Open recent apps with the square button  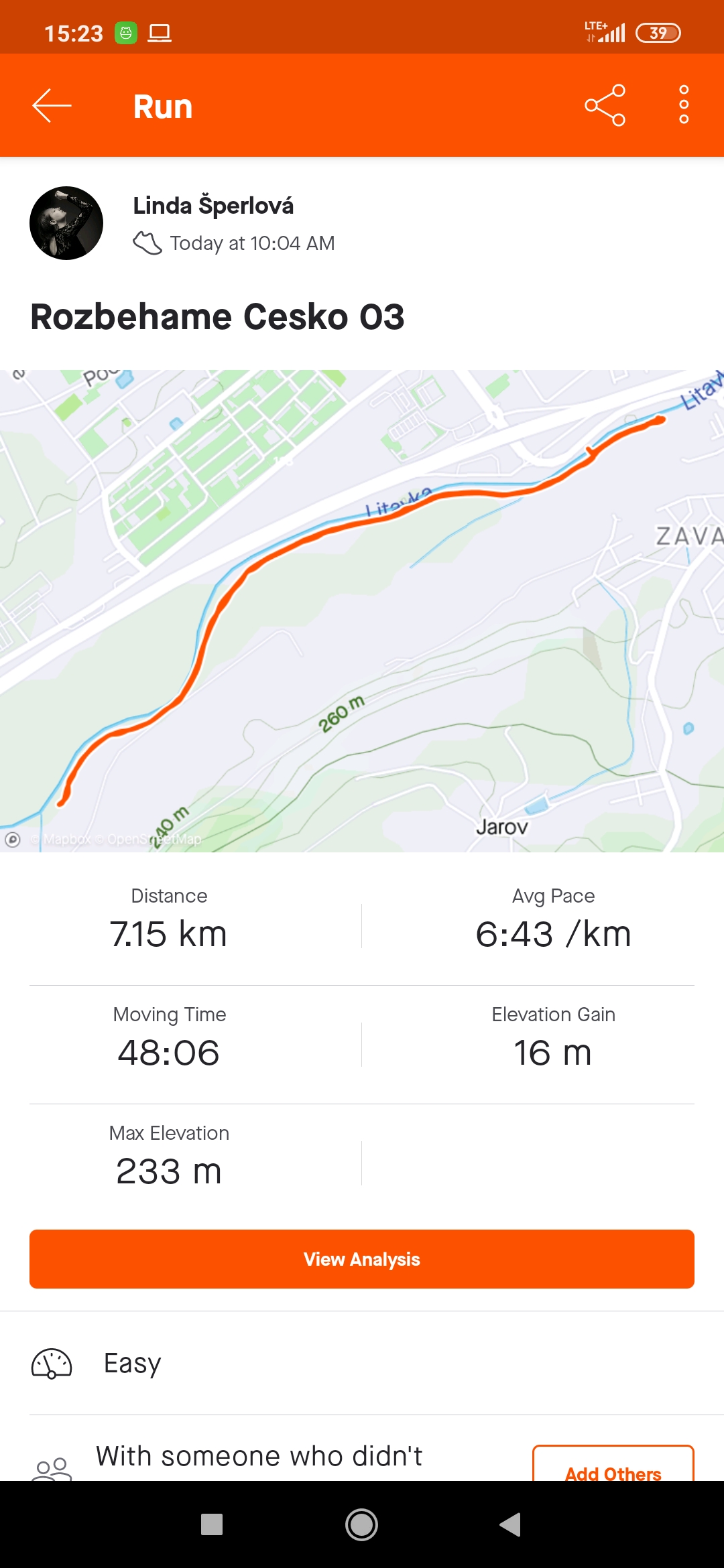coord(212,1524)
